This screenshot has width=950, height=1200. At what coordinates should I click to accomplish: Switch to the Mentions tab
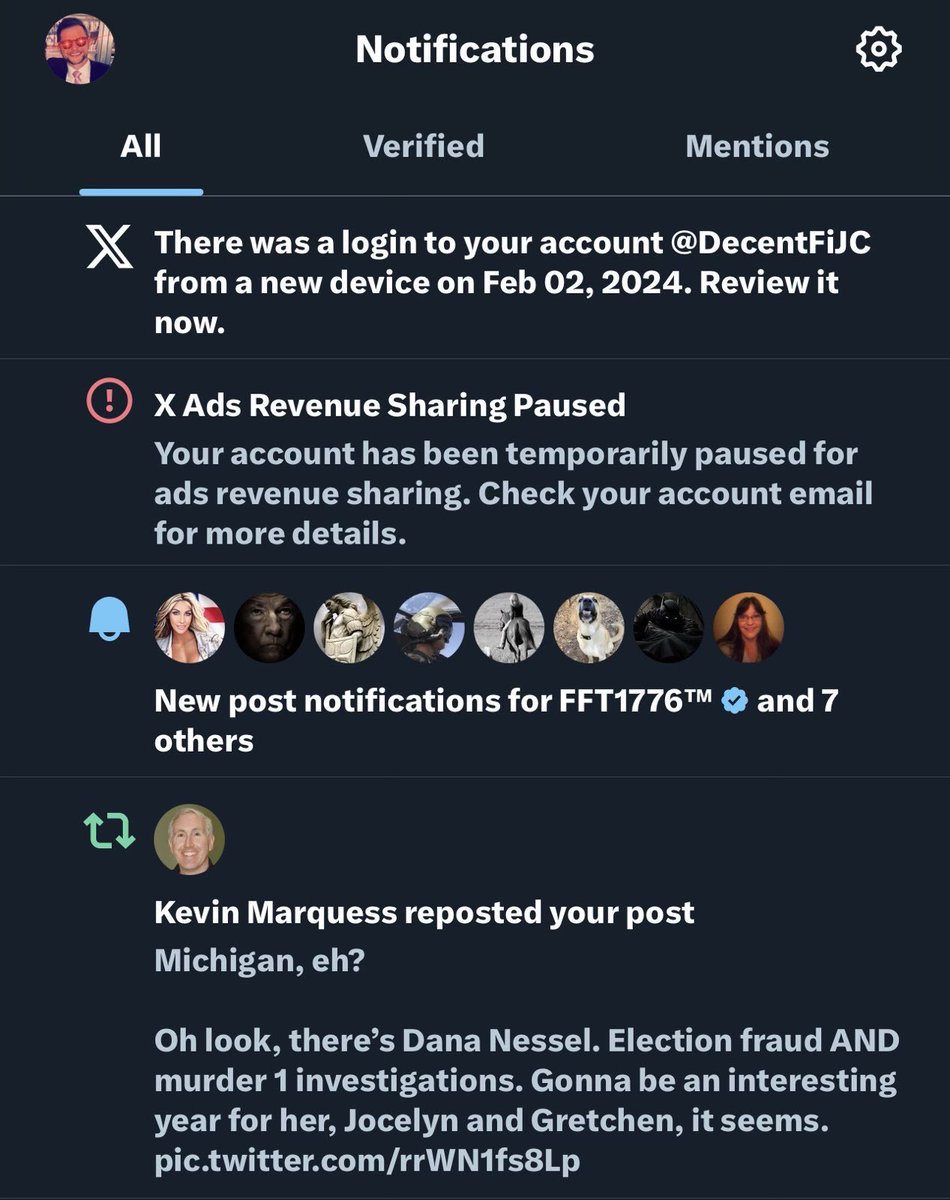click(x=757, y=146)
